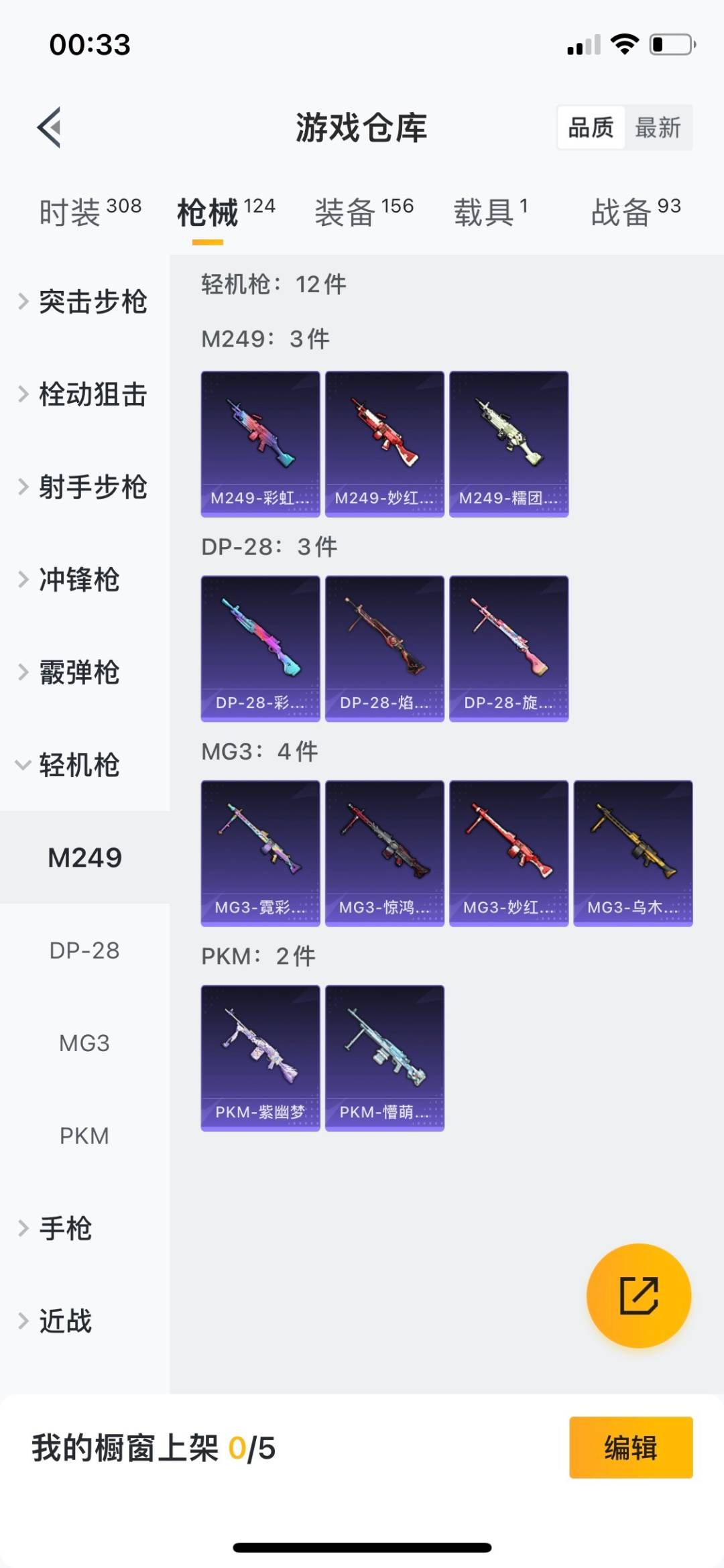Open the 载具 tab

point(490,212)
